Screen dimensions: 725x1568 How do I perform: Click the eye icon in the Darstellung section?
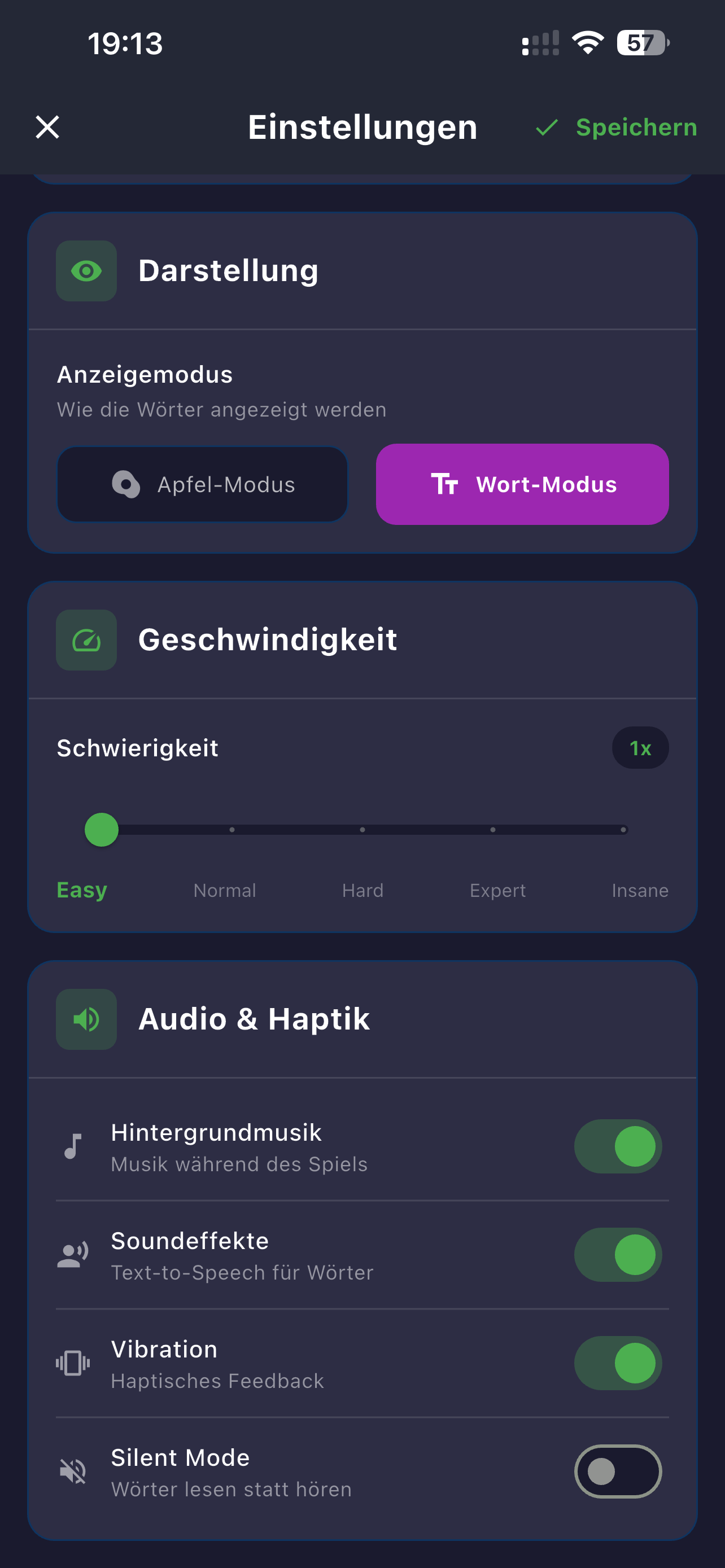pyautogui.click(x=86, y=270)
